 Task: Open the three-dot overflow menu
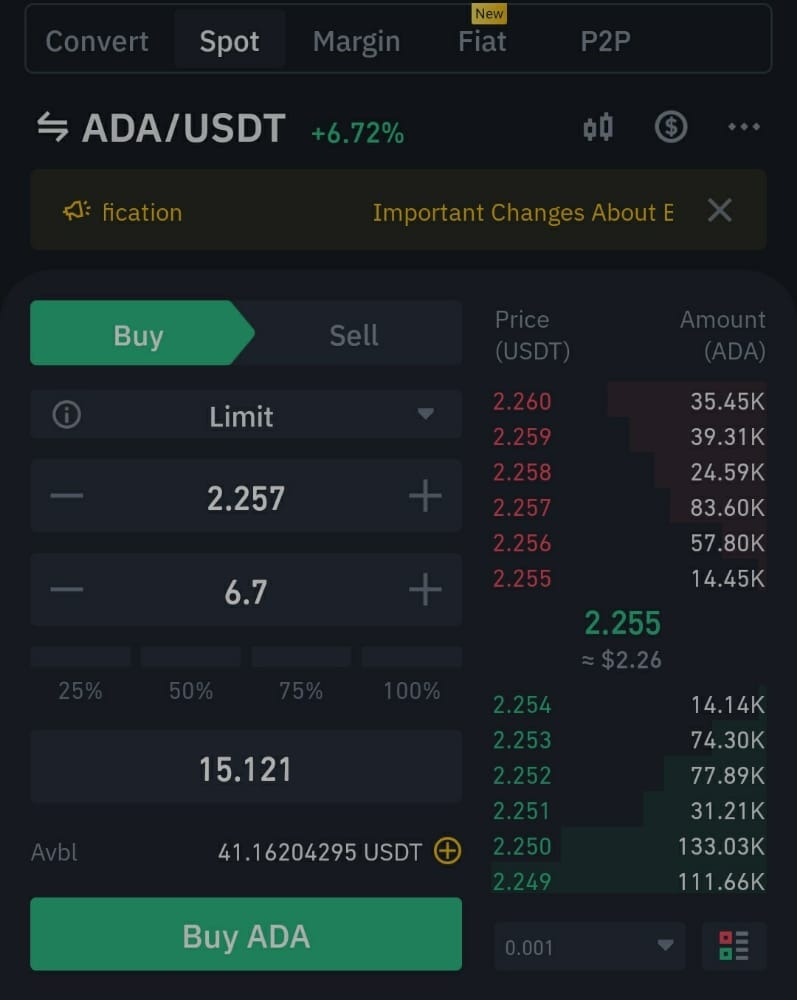744,128
